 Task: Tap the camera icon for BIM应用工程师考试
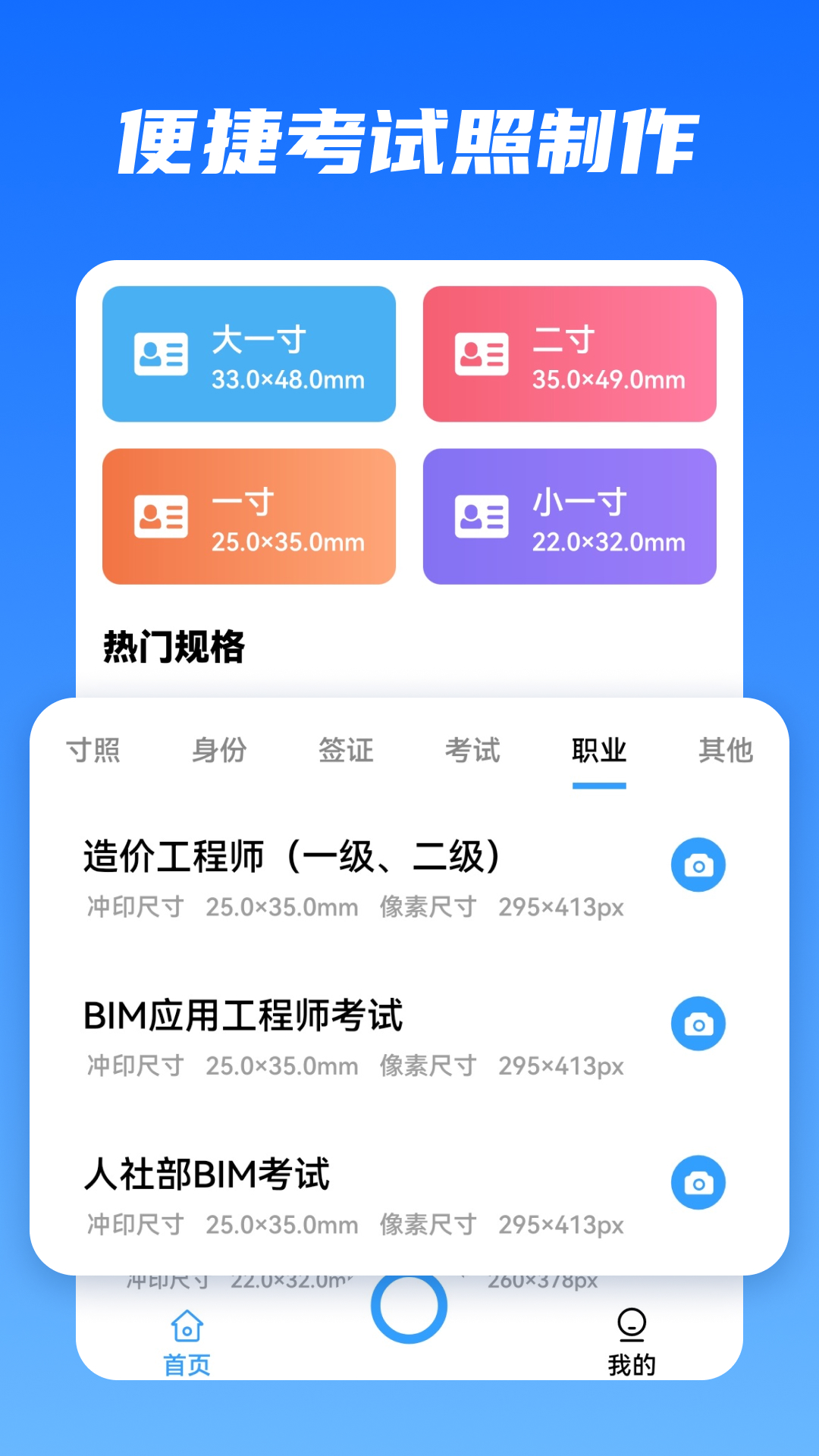698,1022
